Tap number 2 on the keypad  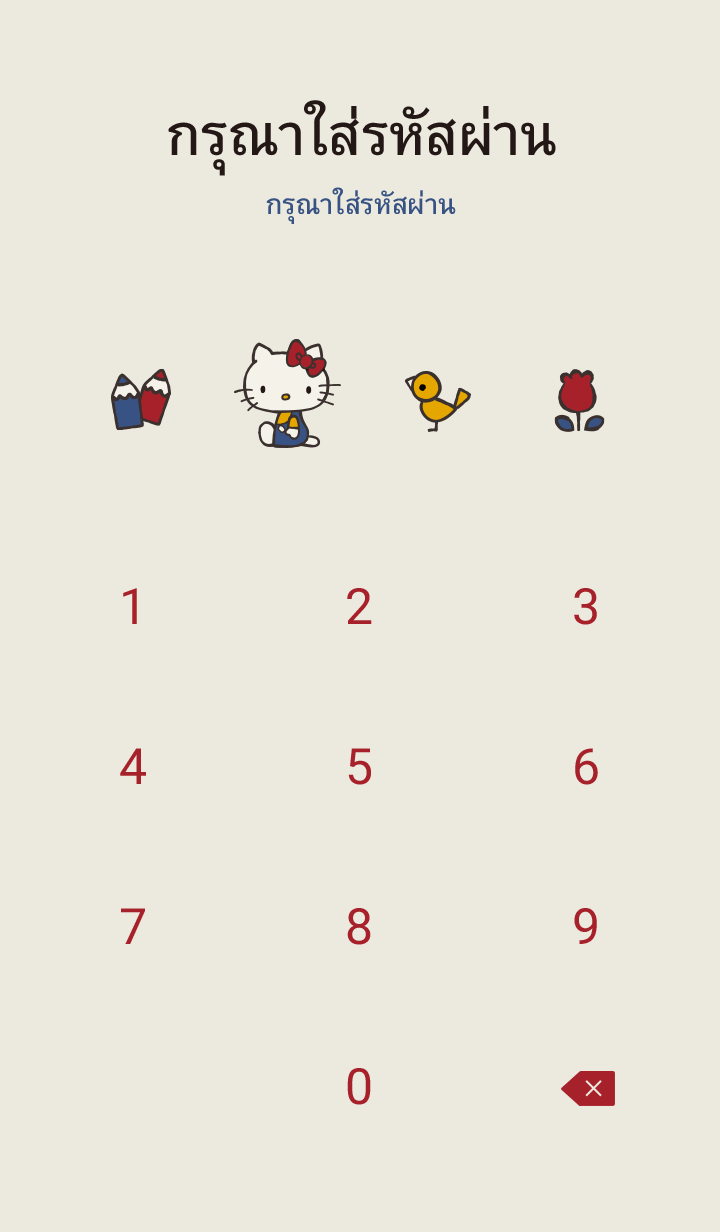359,607
